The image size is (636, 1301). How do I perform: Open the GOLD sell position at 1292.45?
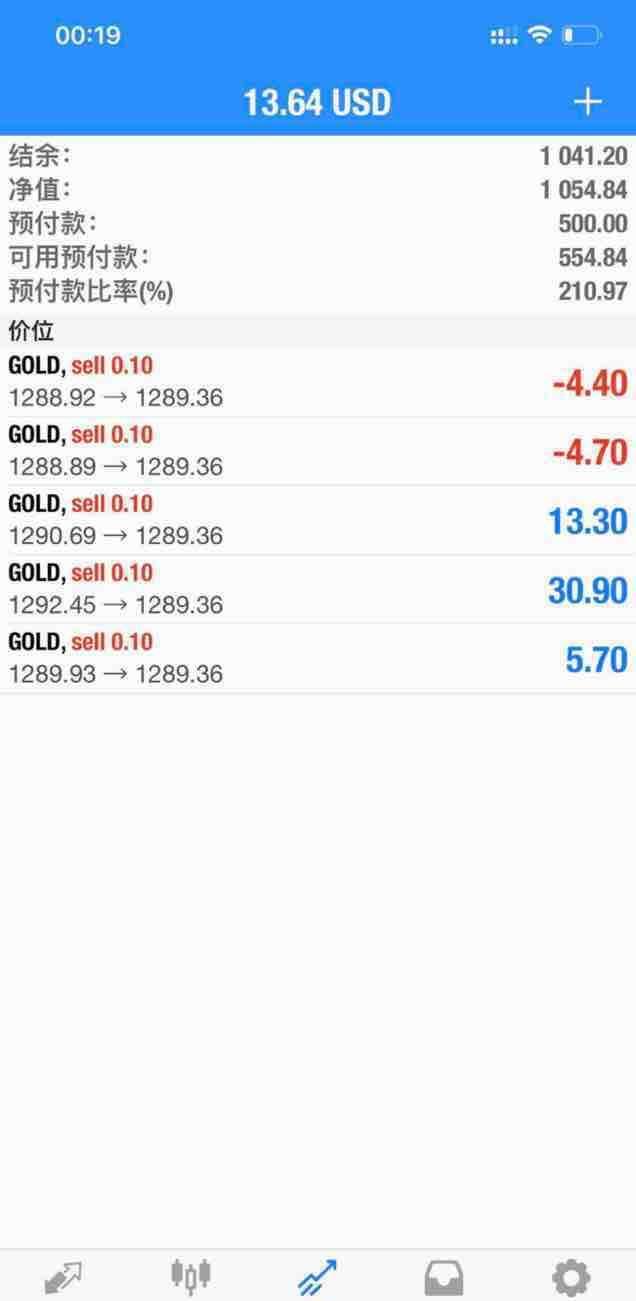click(x=318, y=589)
